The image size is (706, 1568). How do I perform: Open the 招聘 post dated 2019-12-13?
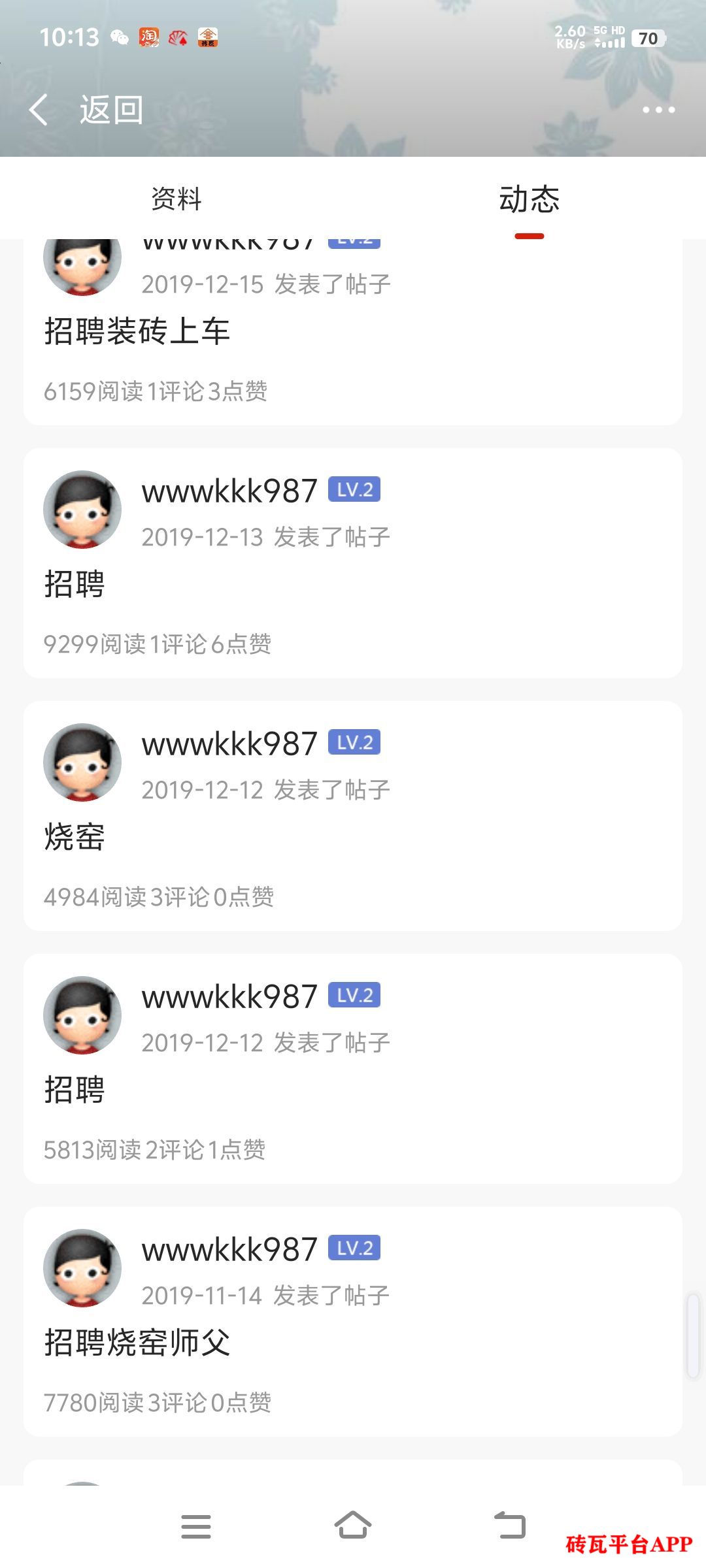(x=75, y=584)
